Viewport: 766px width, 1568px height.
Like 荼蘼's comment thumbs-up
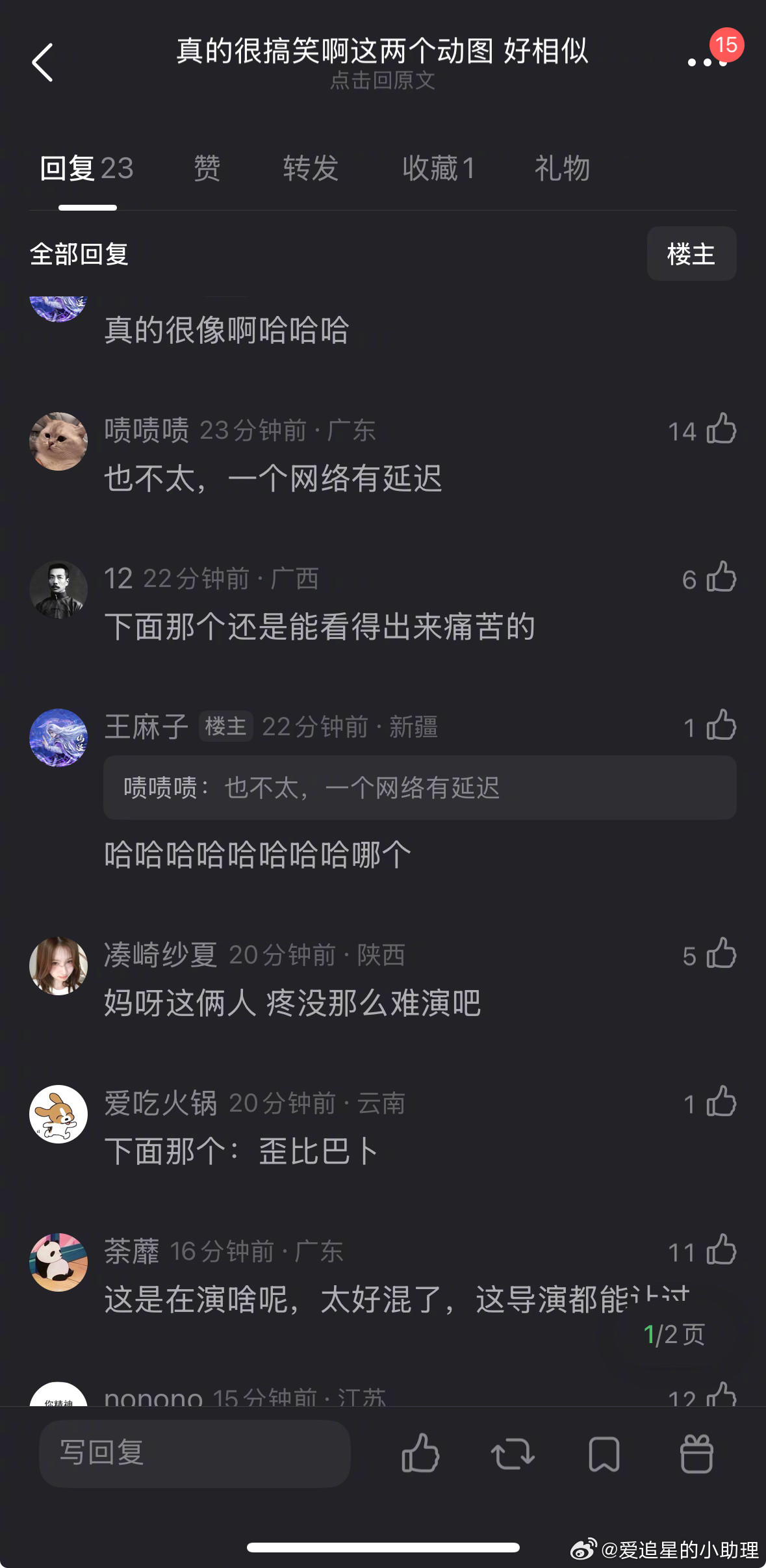click(721, 1251)
